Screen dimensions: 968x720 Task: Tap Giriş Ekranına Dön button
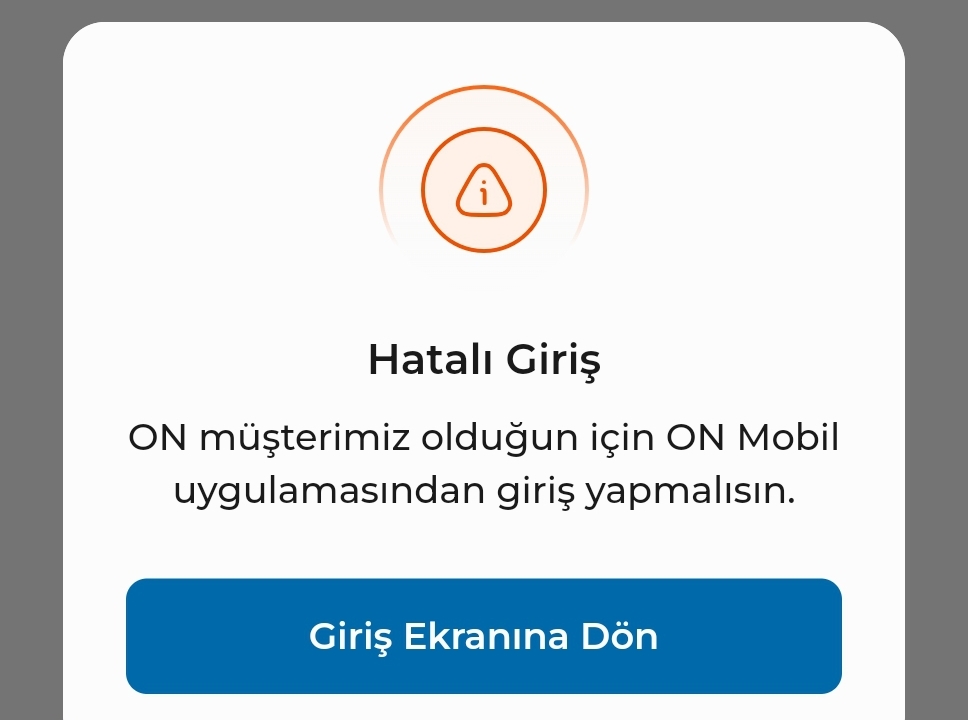(483, 636)
